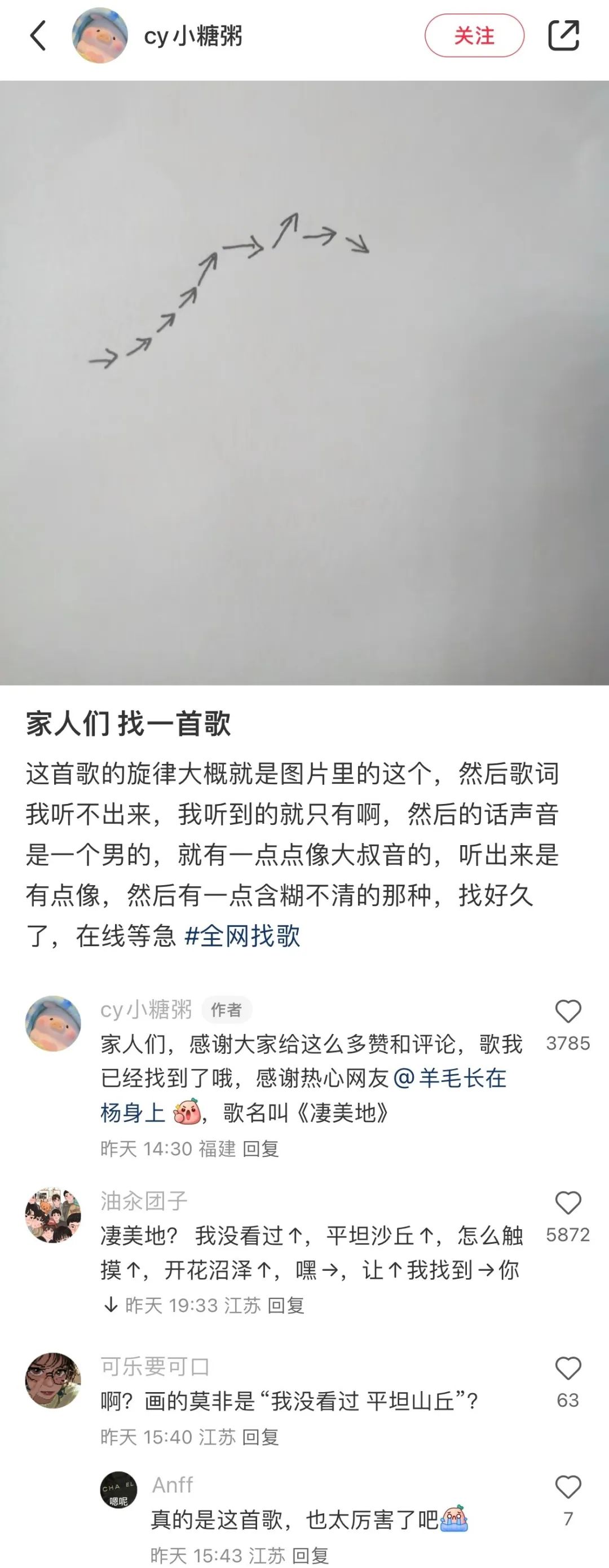Reply to 油氽团子's comment
This screenshot has width=609, height=1568.
[x=286, y=1305]
